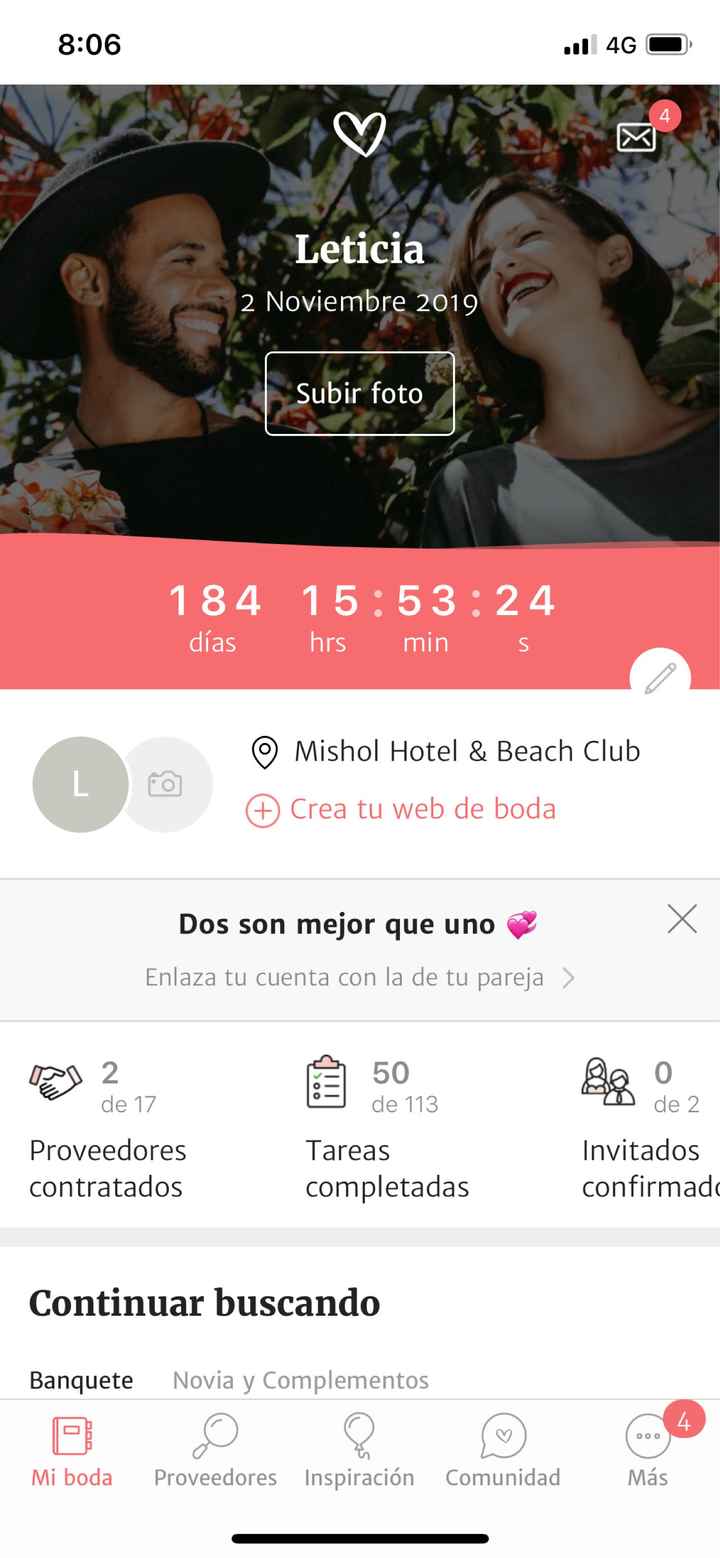Open the messages envelope icon
The image size is (720, 1558).
[x=636, y=137]
